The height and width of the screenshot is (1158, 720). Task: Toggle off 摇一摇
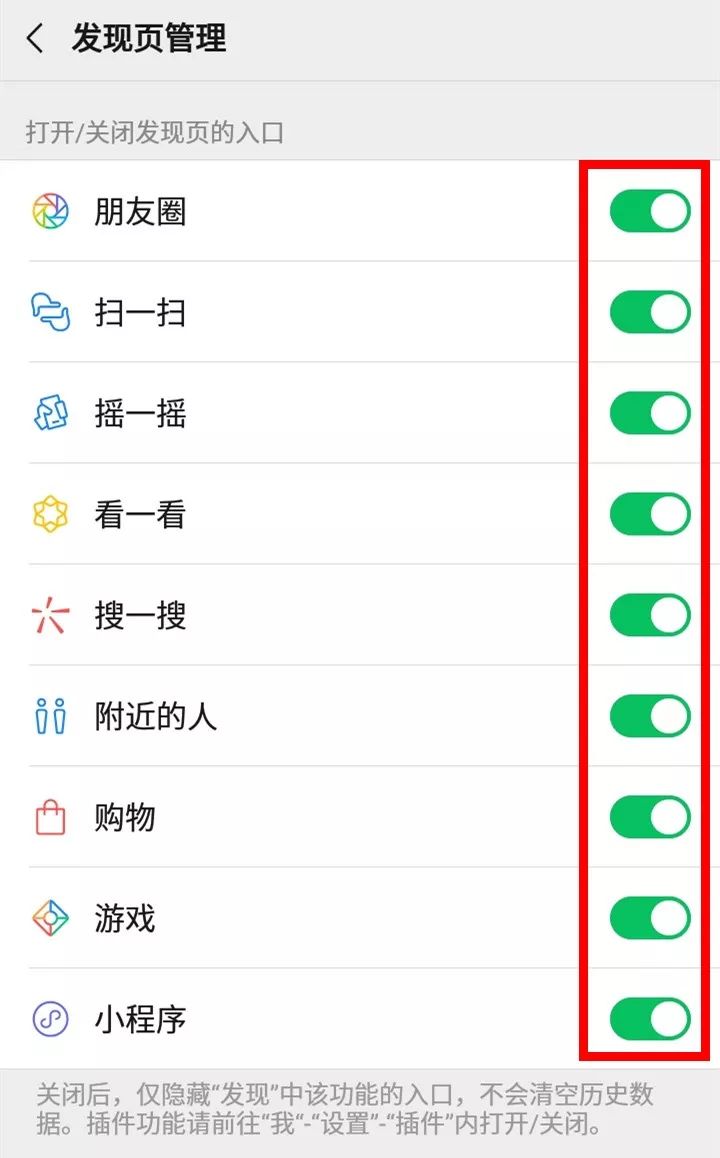[x=650, y=413]
